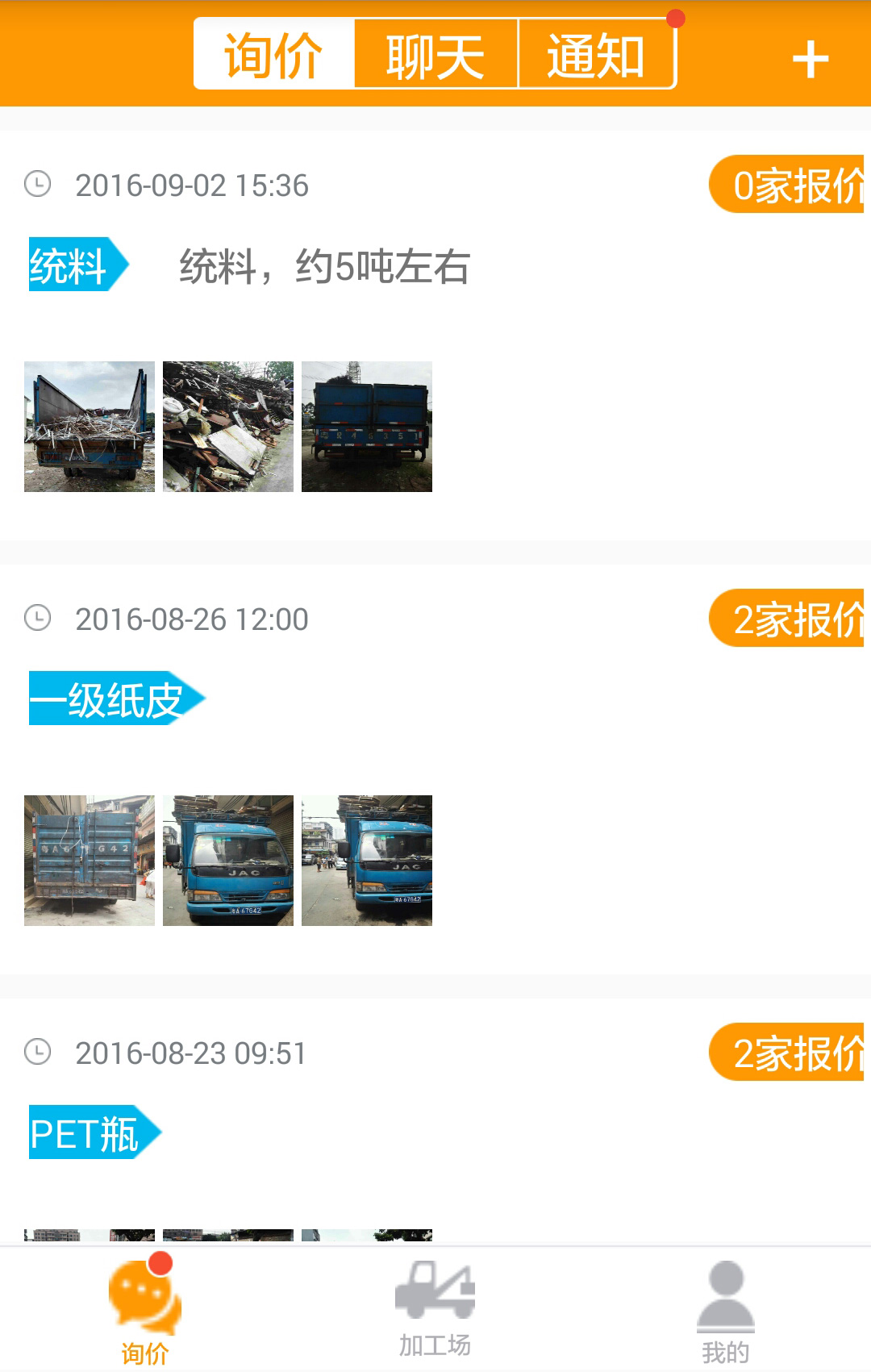Open first photo of the 一级纸皮 inquiry

(x=90, y=861)
